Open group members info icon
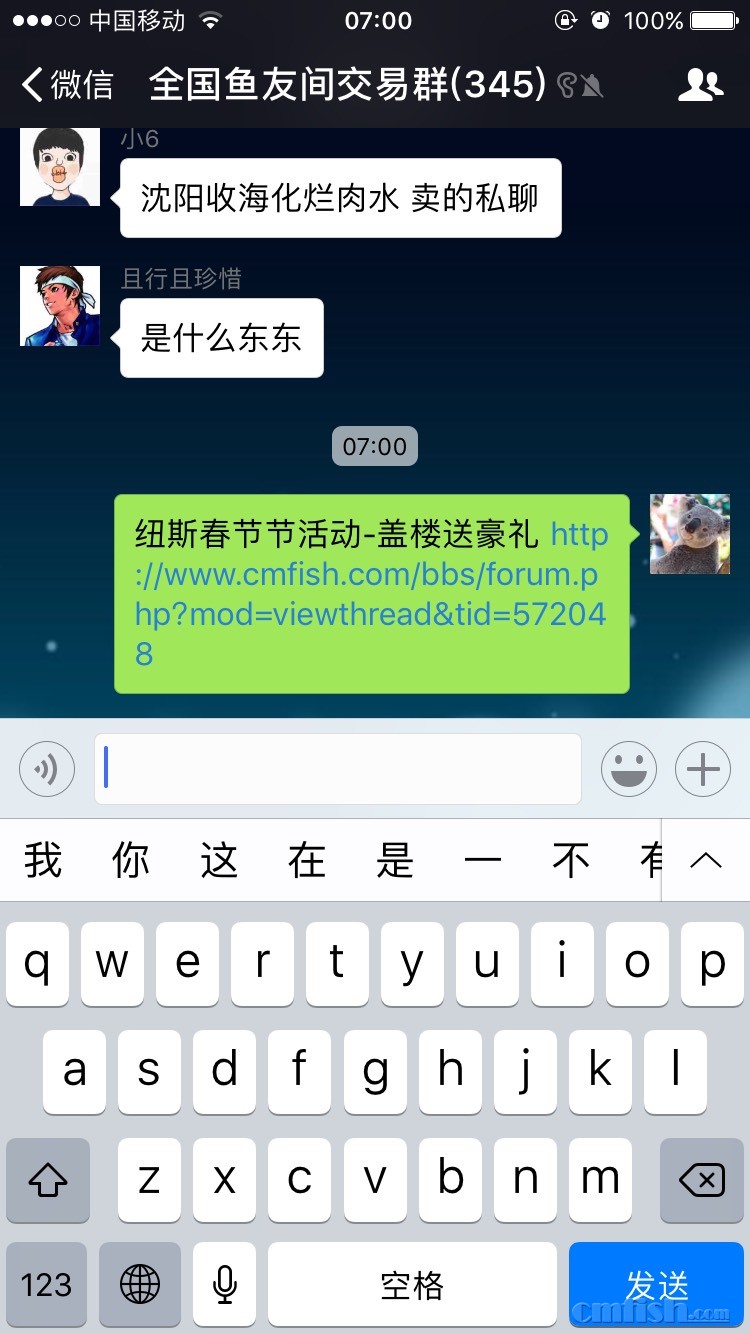 point(700,85)
